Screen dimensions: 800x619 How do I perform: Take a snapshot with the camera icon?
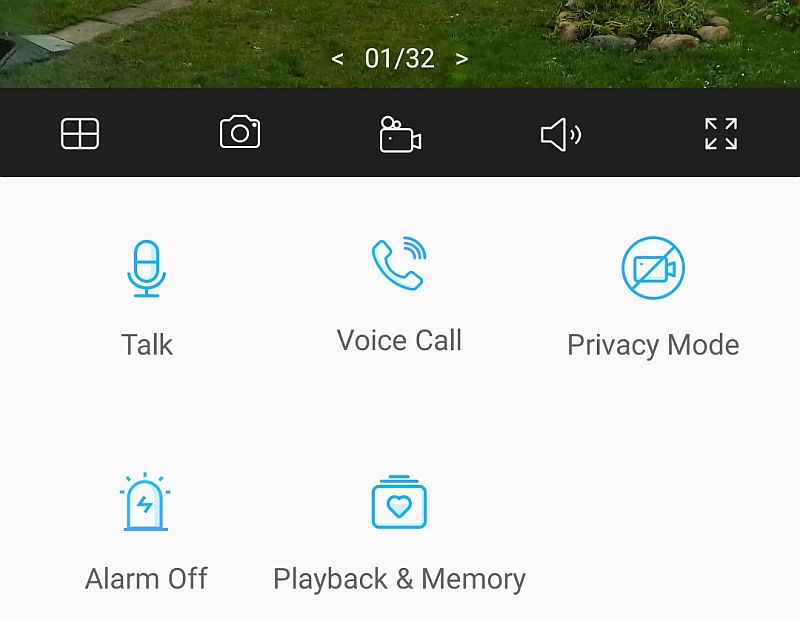(x=240, y=132)
